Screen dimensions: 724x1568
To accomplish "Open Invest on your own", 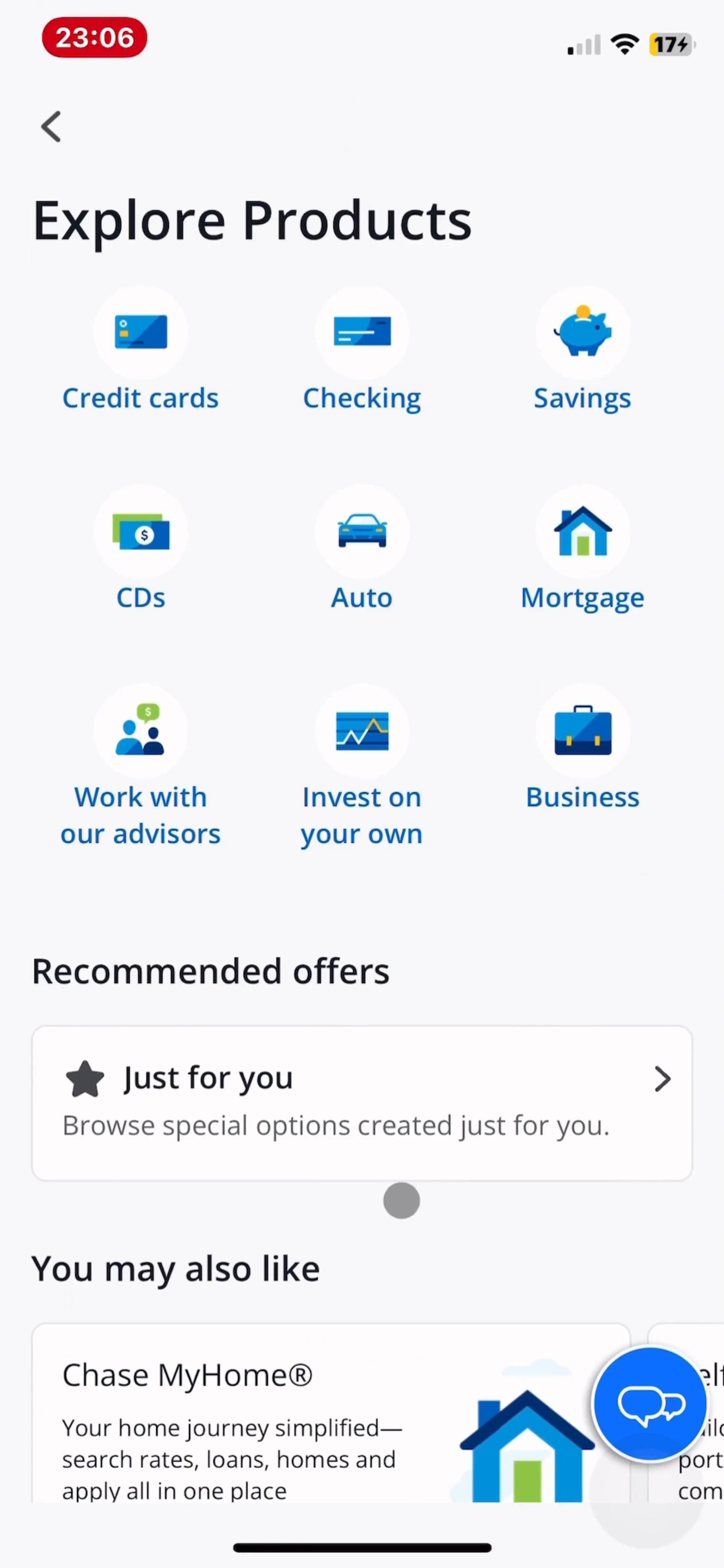I will pos(362,767).
